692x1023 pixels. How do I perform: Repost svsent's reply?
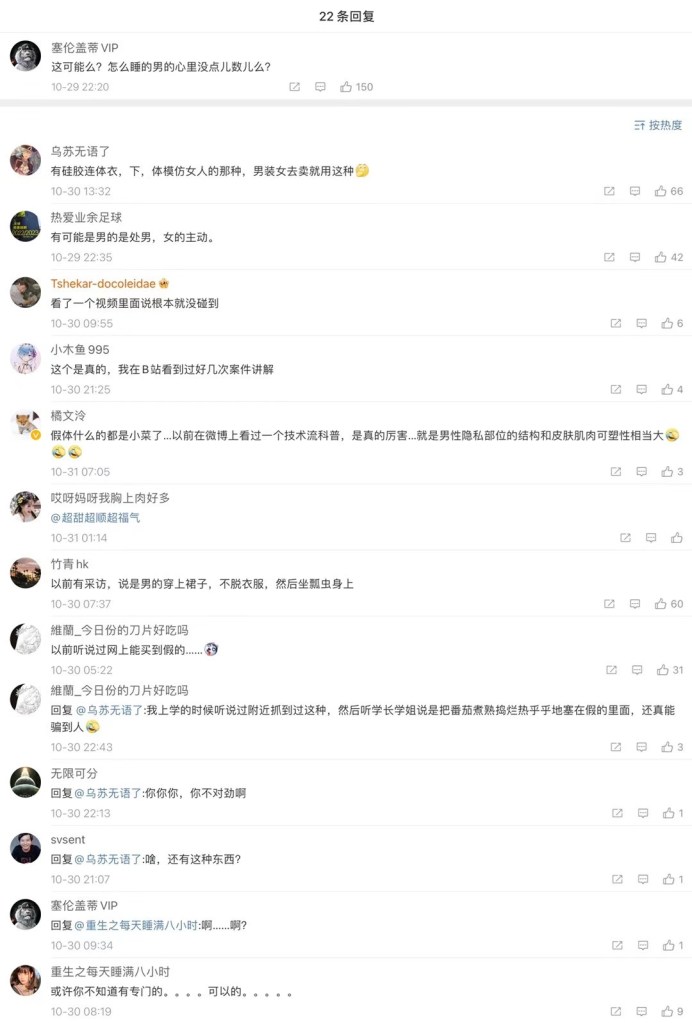point(616,879)
